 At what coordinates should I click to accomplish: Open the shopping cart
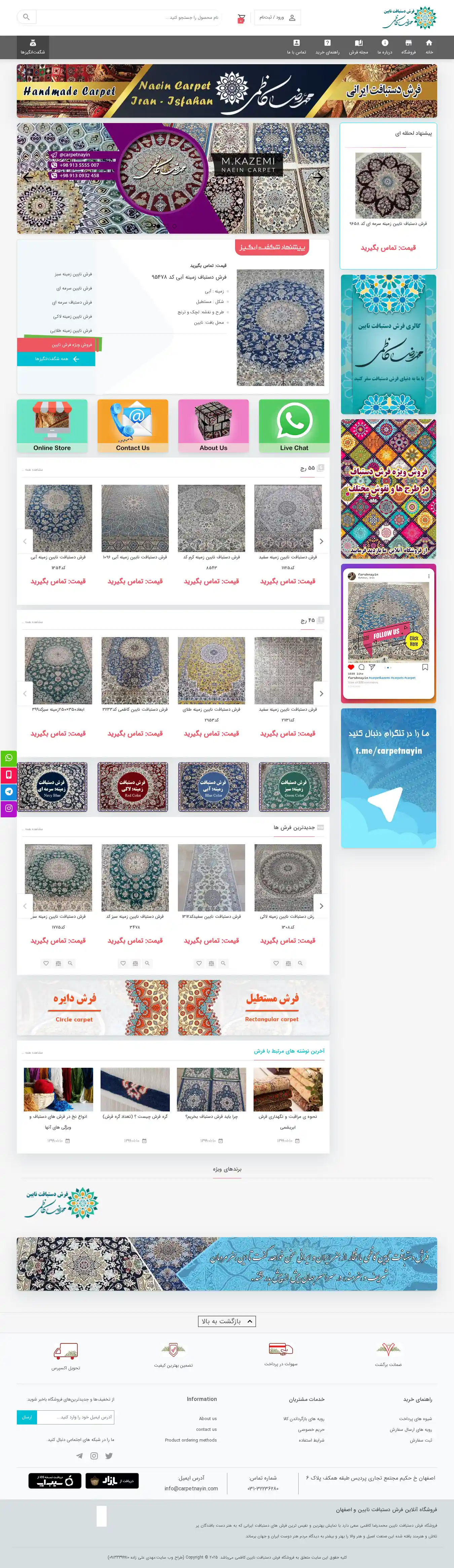241,18
